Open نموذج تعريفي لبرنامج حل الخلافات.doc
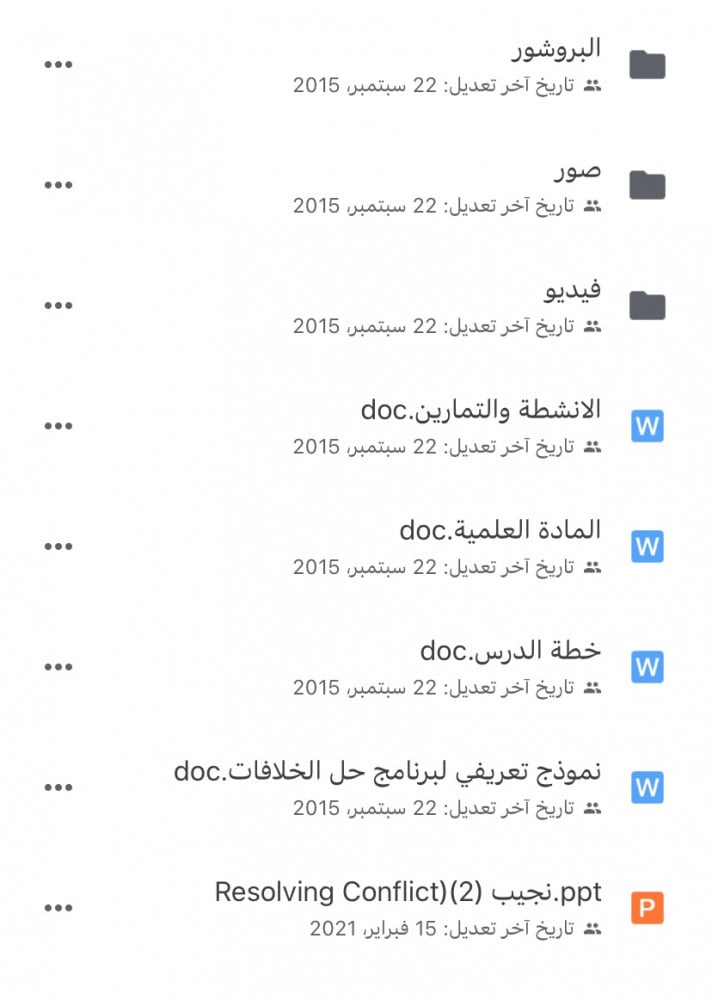The image size is (712, 1000). point(387,770)
